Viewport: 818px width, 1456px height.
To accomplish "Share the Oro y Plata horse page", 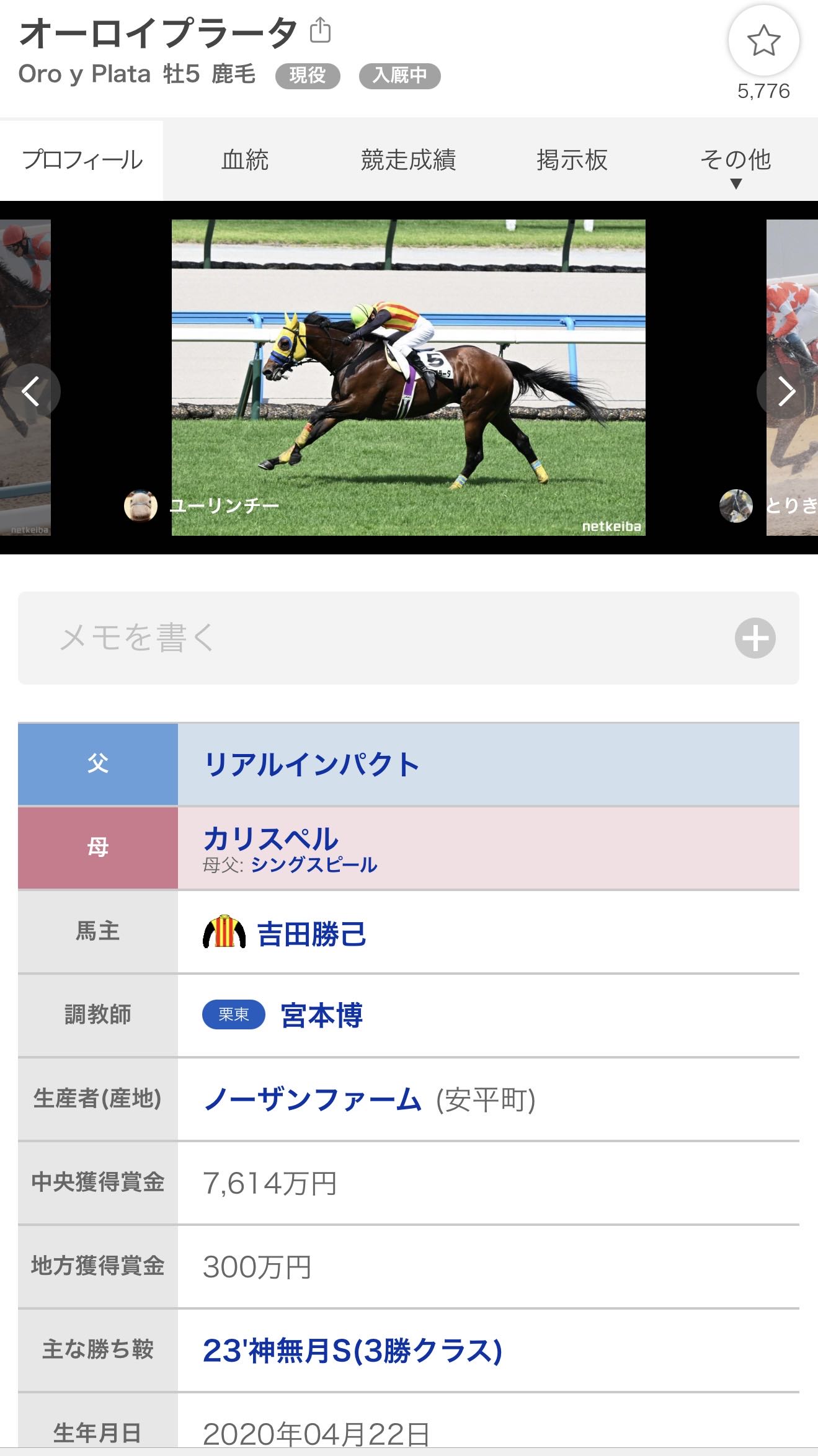I will 320,30.
